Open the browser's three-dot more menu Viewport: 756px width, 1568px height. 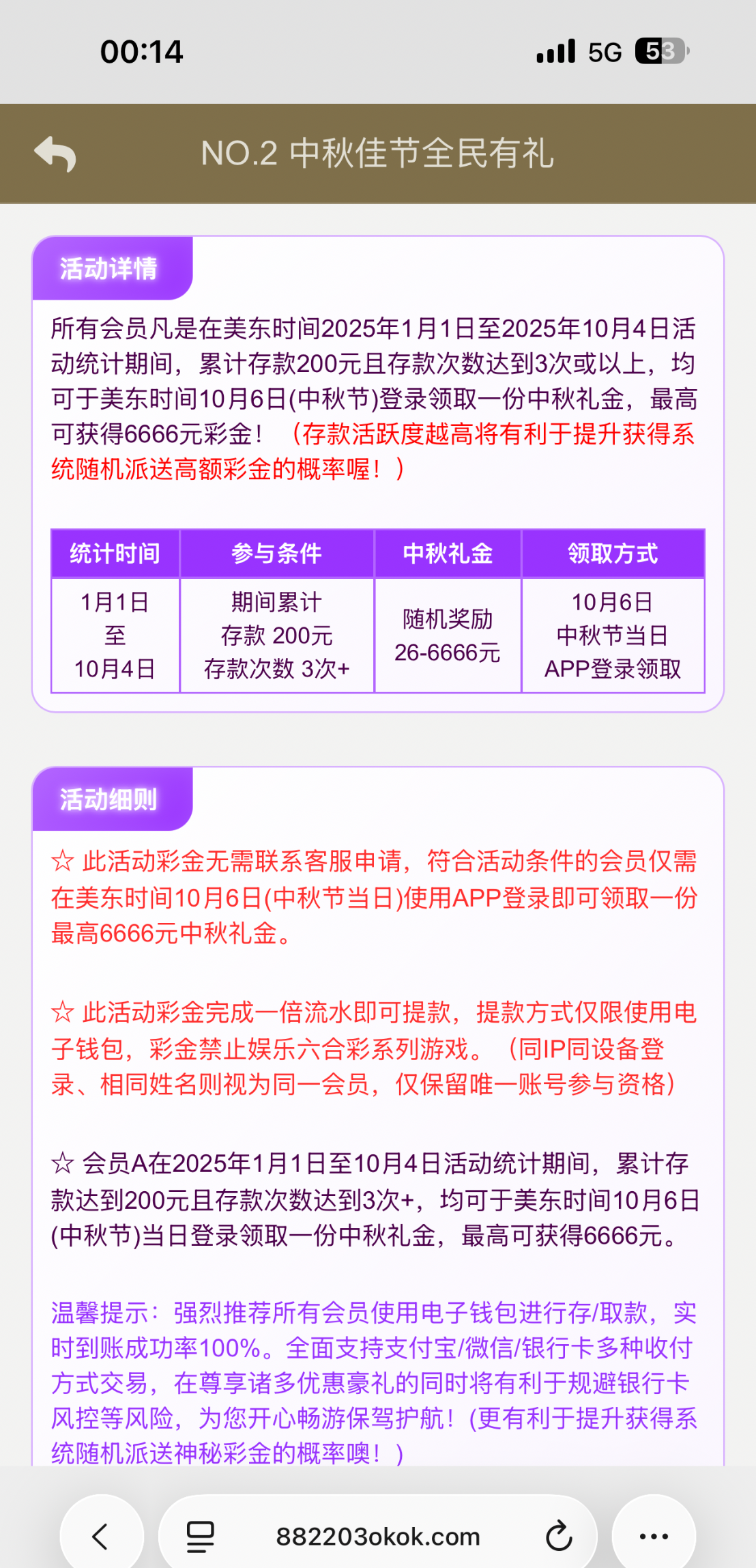[x=654, y=1537]
